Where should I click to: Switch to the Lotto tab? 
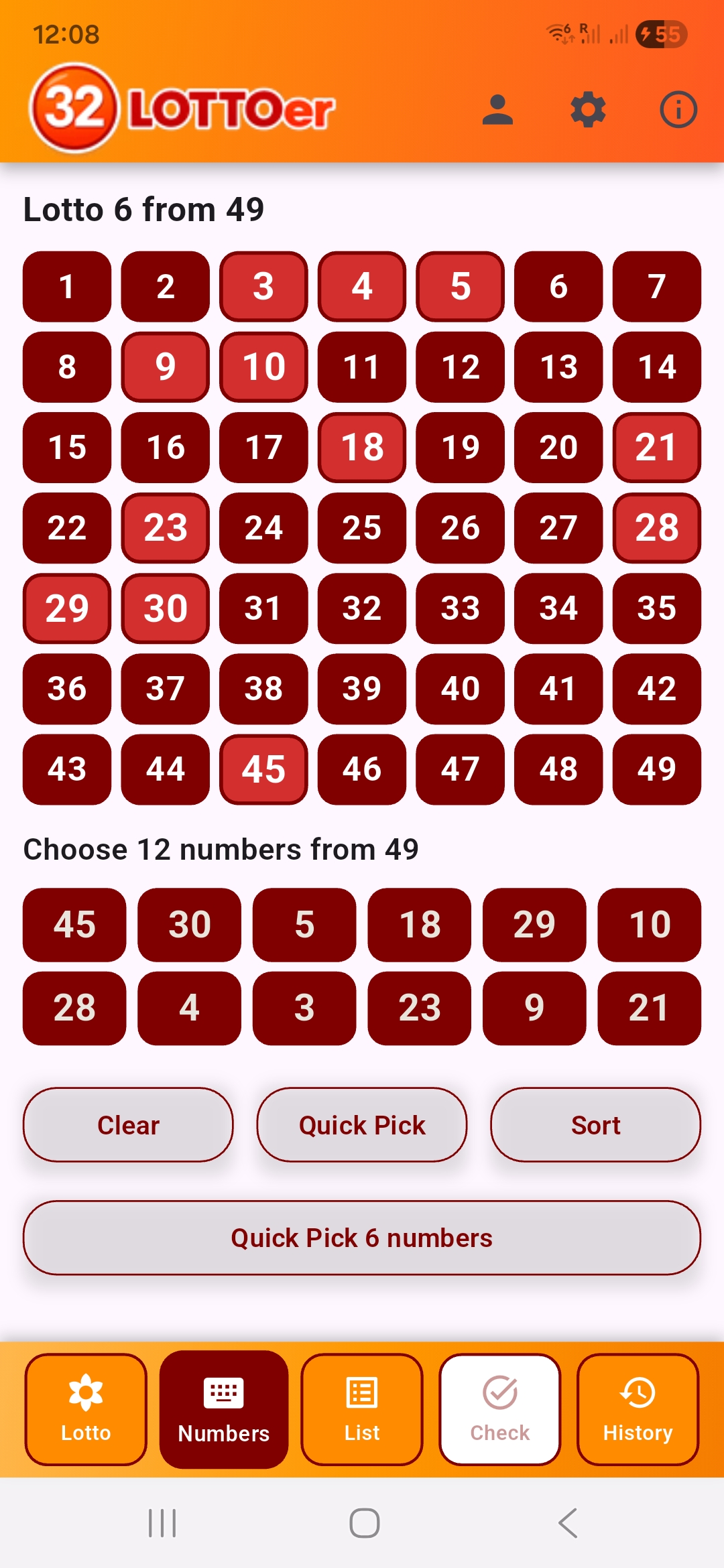click(x=86, y=1409)
